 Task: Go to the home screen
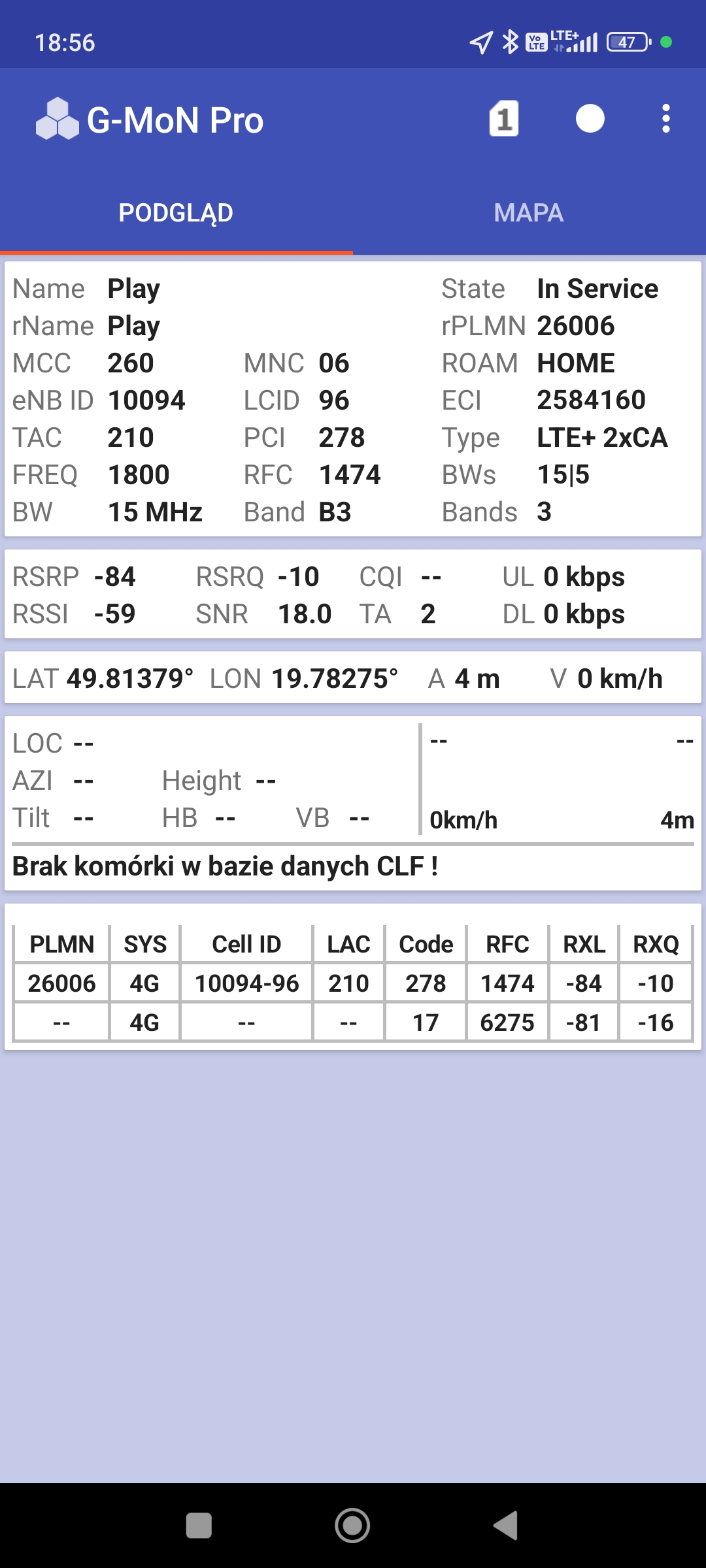[352, 1526]
